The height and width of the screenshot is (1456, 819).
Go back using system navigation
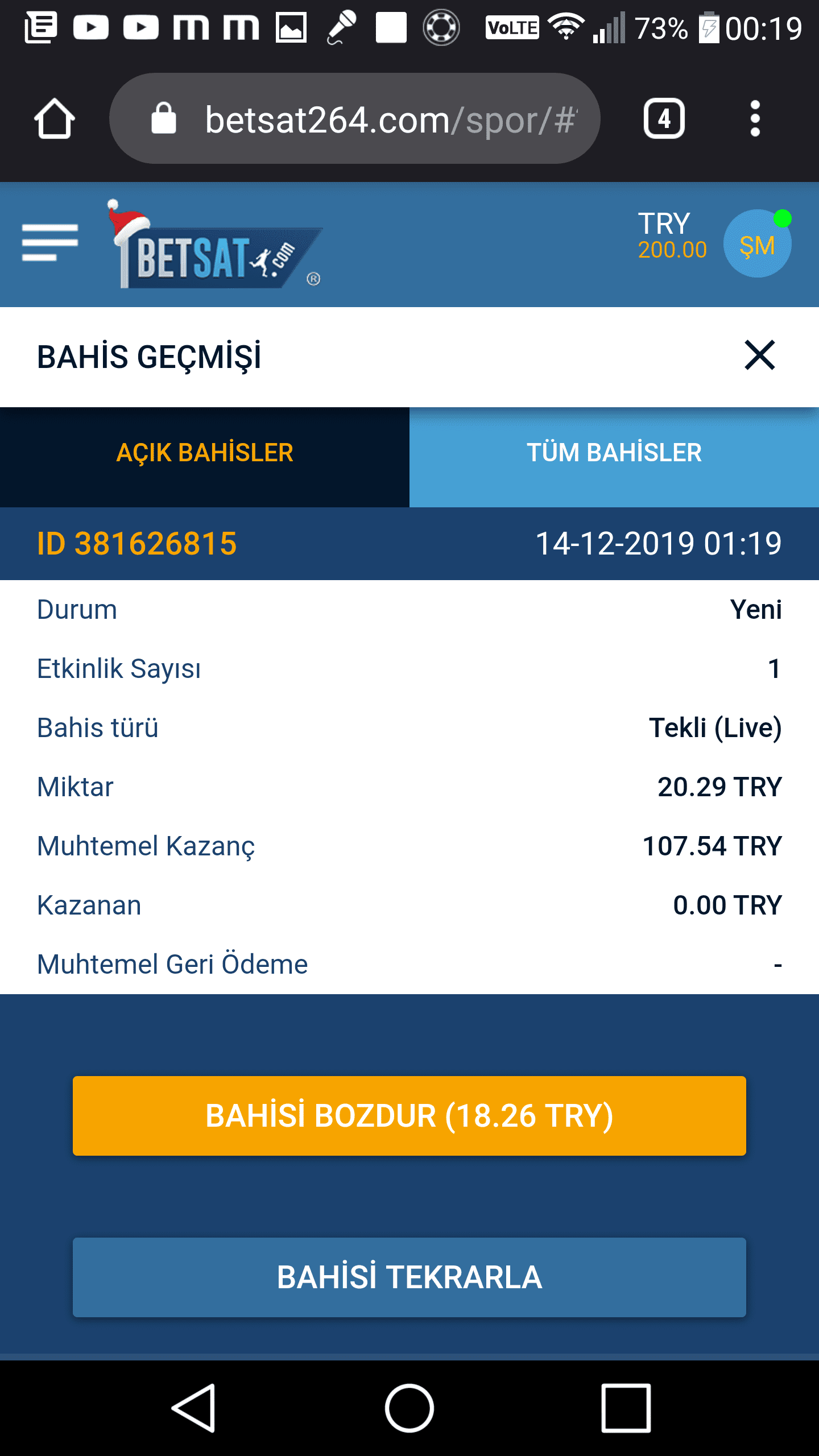point(194,1408)
